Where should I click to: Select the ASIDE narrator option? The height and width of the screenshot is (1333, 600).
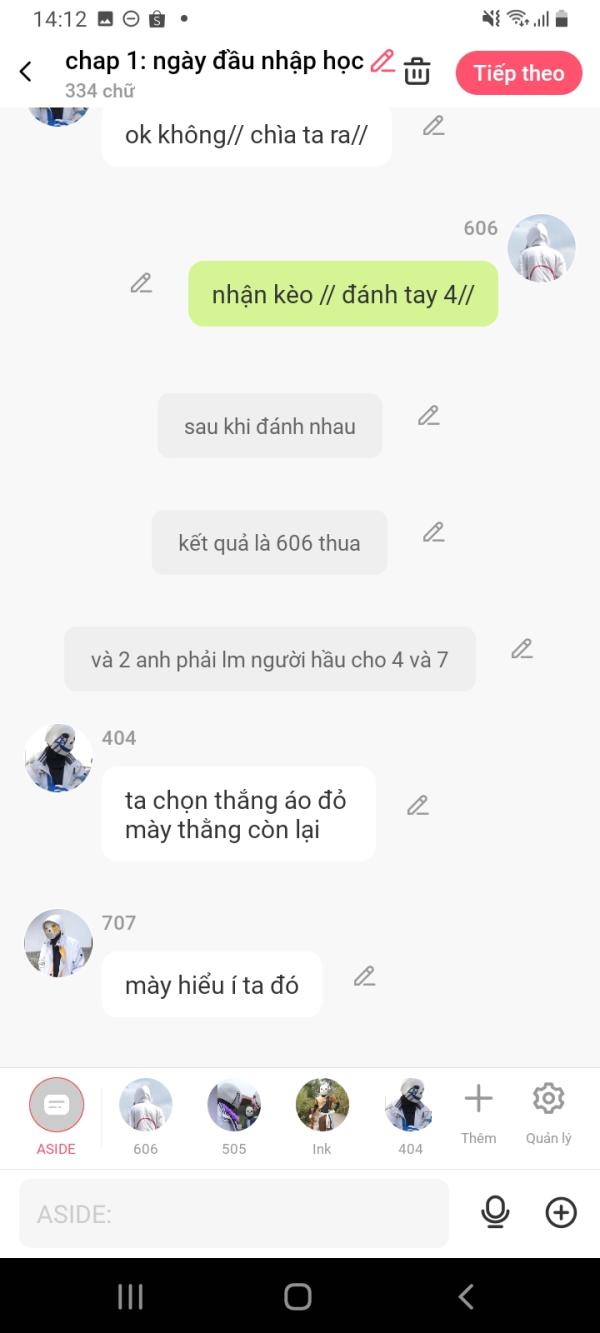pos(57,1105)
